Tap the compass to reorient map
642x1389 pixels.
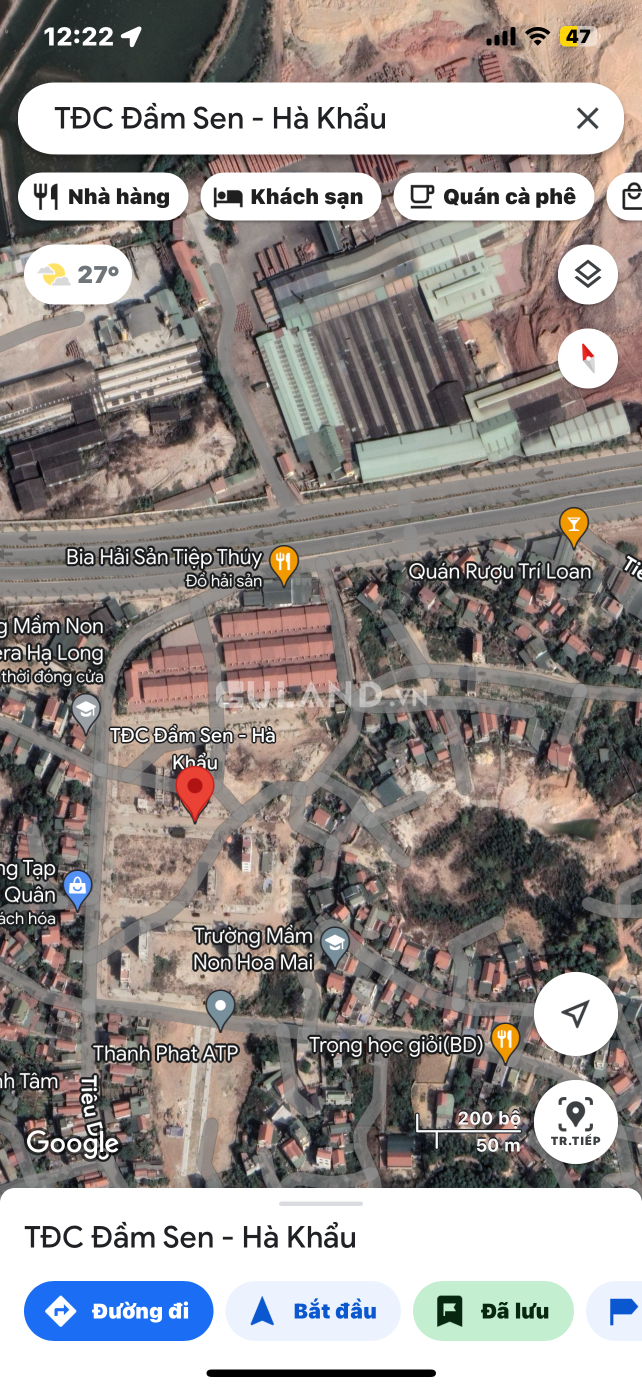[x=587, y=358]
